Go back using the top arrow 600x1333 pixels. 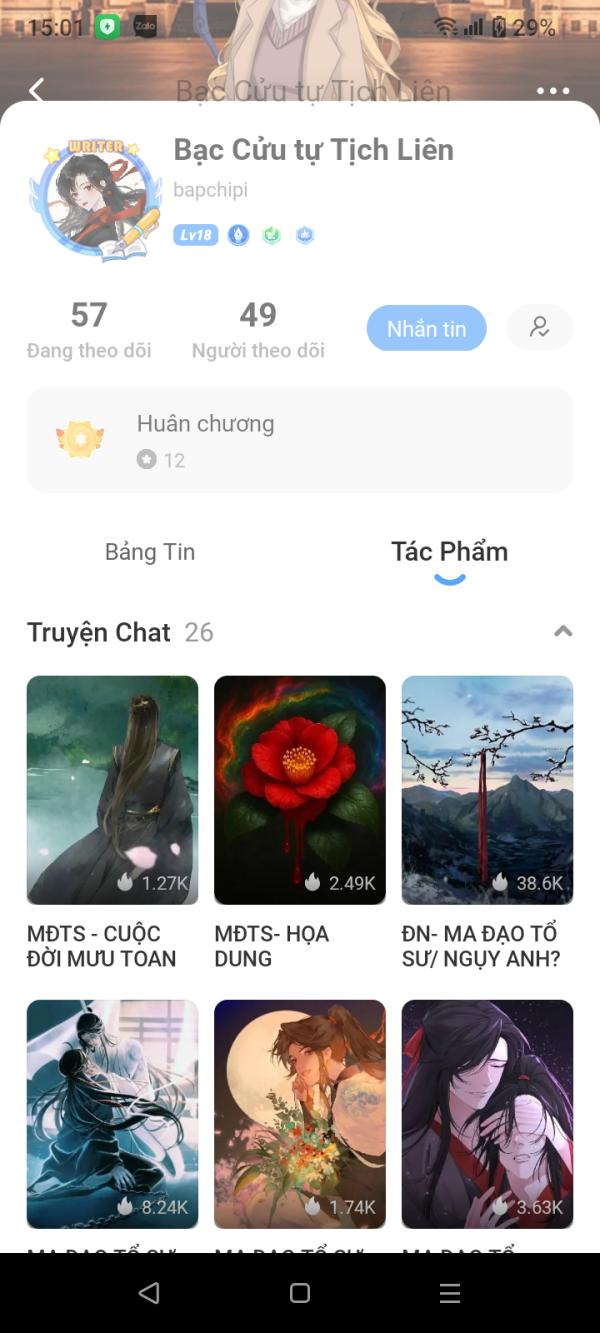(37, 91)
